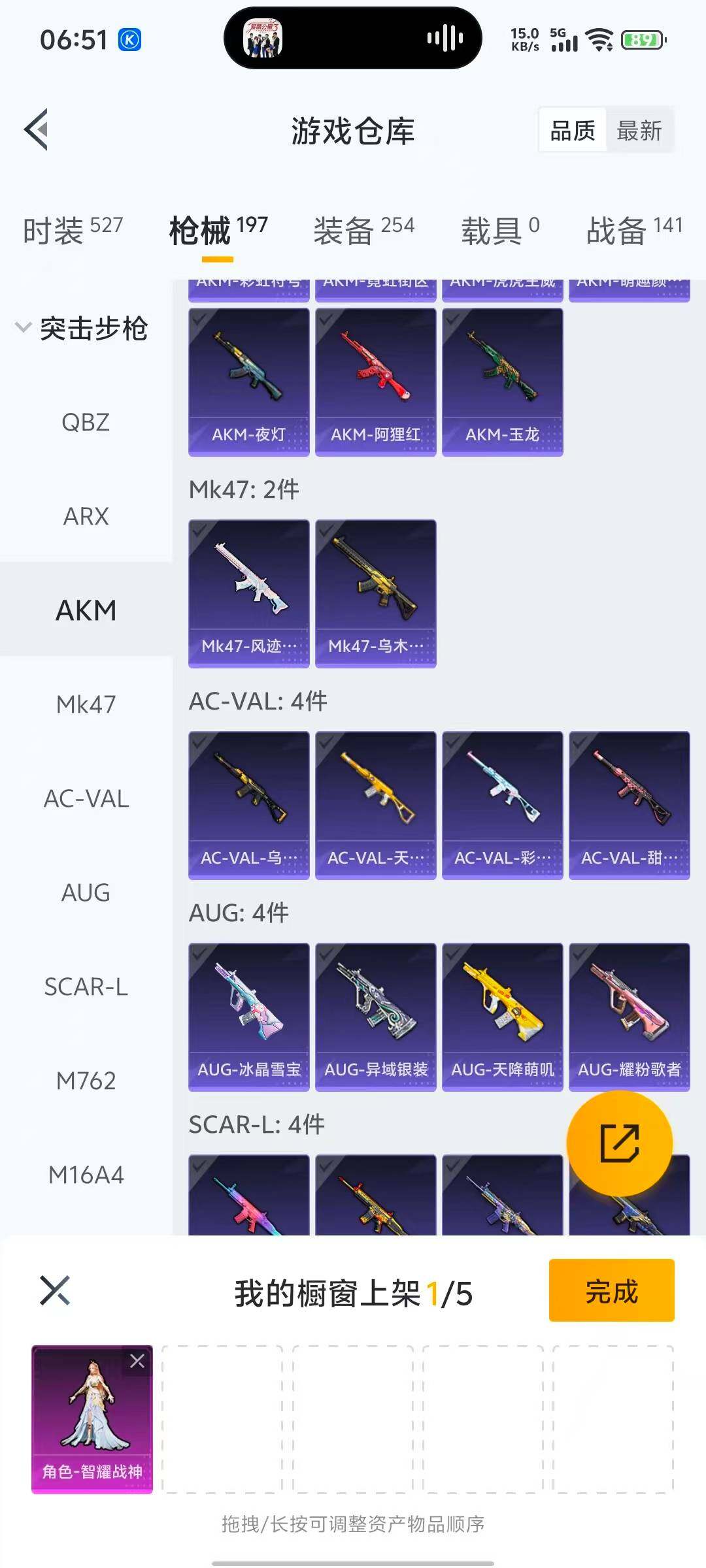
Task: Go back from 游戏仓库
Action: tap(37, 129)
